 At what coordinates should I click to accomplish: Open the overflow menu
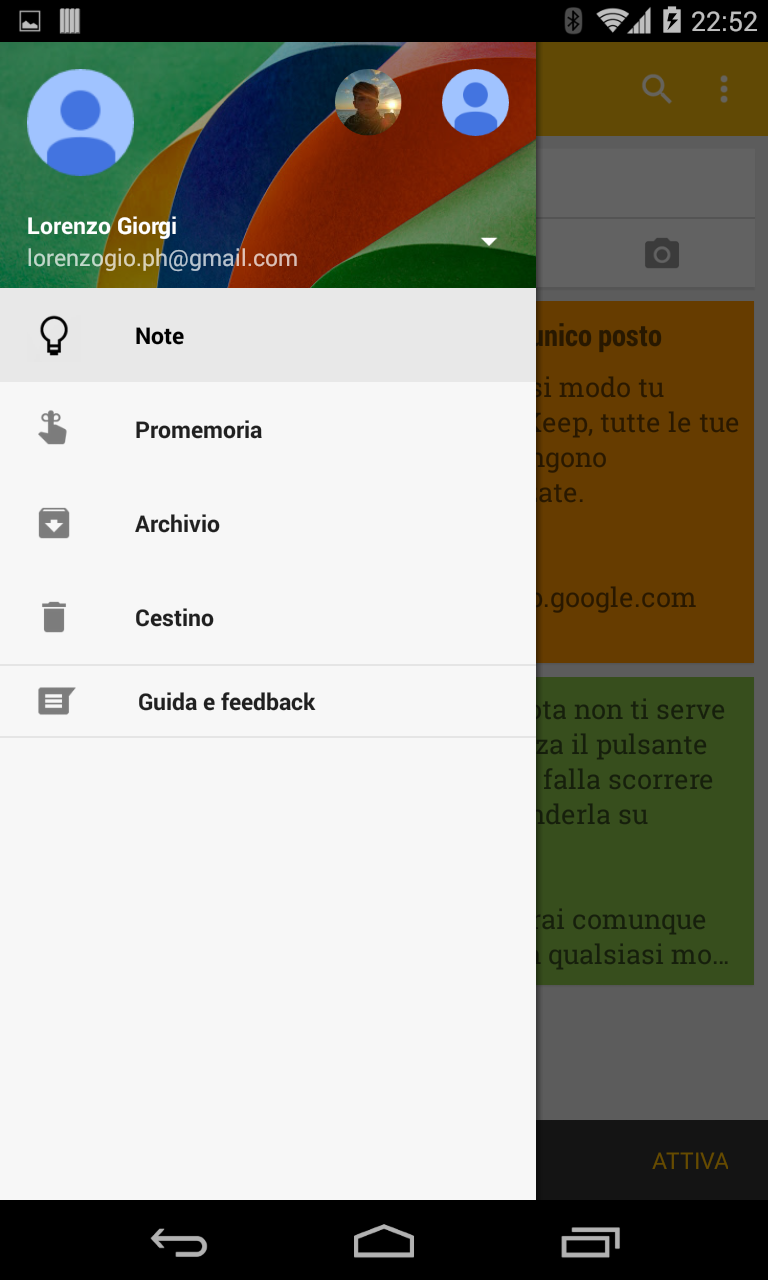(x=724, y=89)
